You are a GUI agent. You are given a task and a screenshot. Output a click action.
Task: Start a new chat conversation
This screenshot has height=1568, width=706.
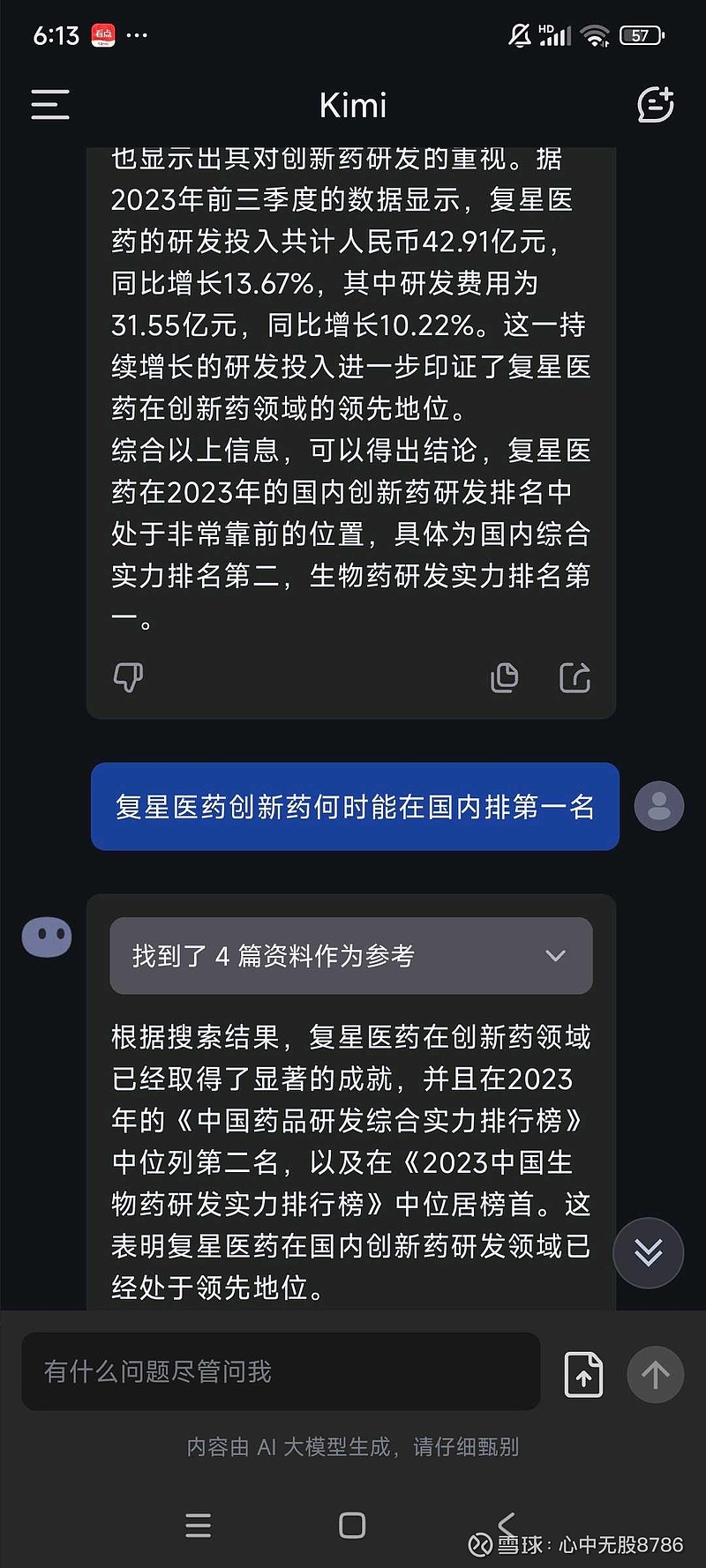coord(656,104)
